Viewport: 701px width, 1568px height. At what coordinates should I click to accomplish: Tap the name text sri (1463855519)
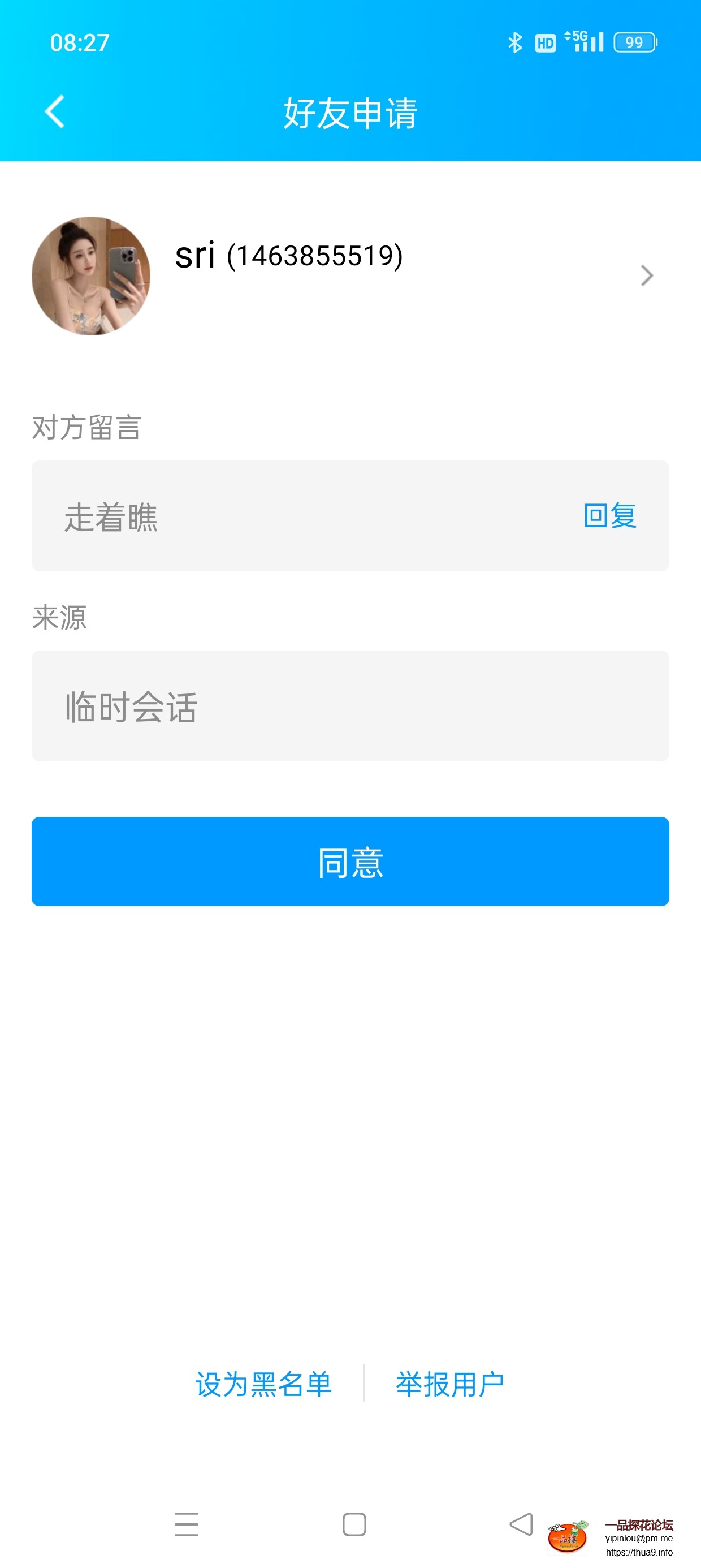pos(289,257)
